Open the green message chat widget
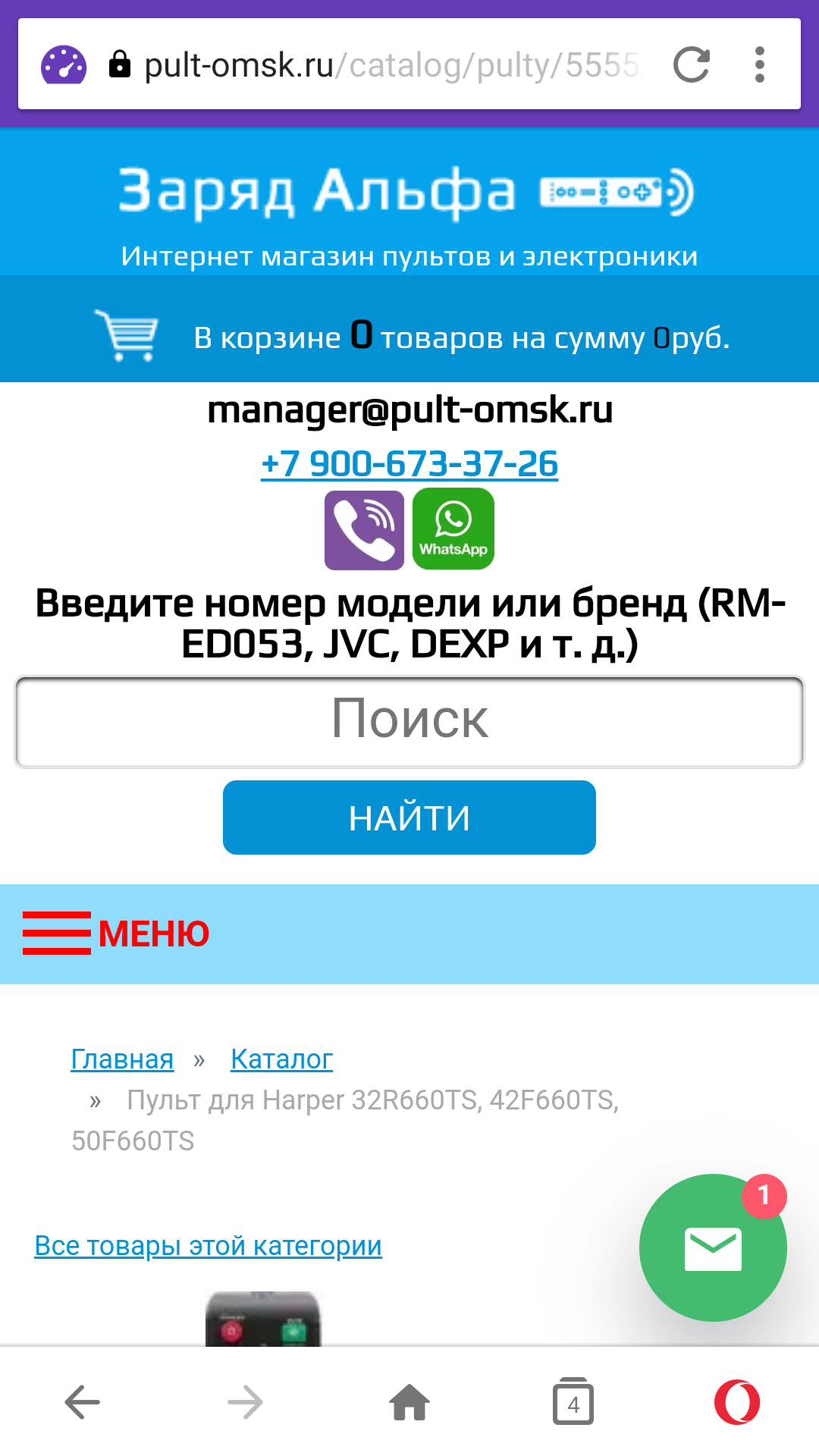Image resolution: width=819 pixels, height=1456 pixels. coord(713,1247)
